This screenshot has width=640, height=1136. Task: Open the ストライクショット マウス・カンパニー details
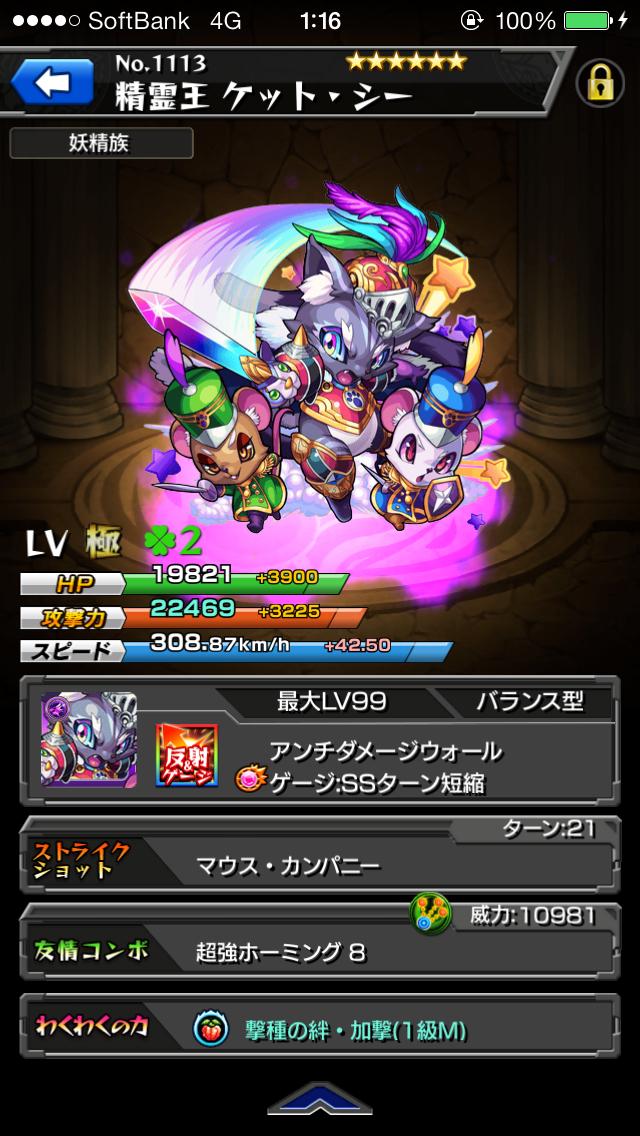(320, 862)
